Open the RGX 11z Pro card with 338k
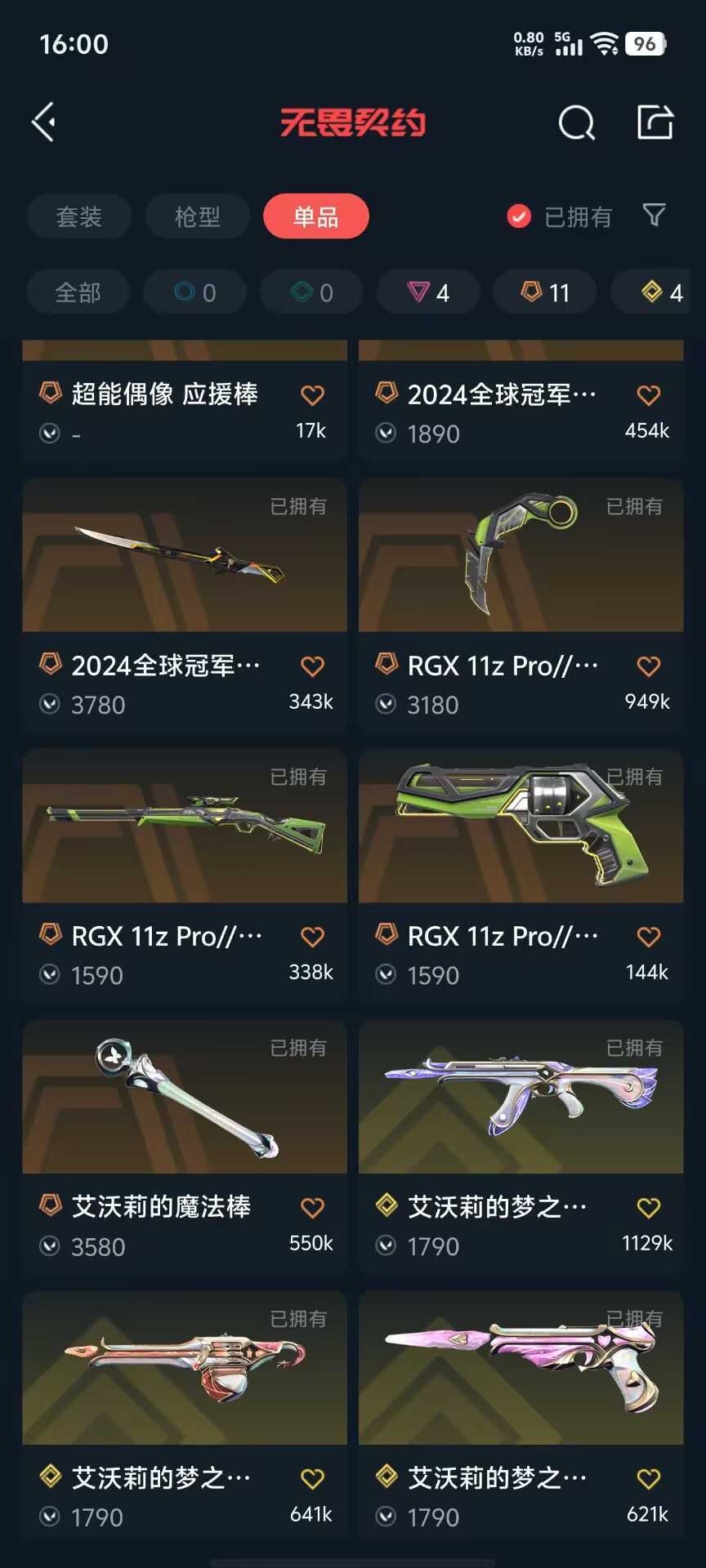706x1568 pixels. [185, 875]
